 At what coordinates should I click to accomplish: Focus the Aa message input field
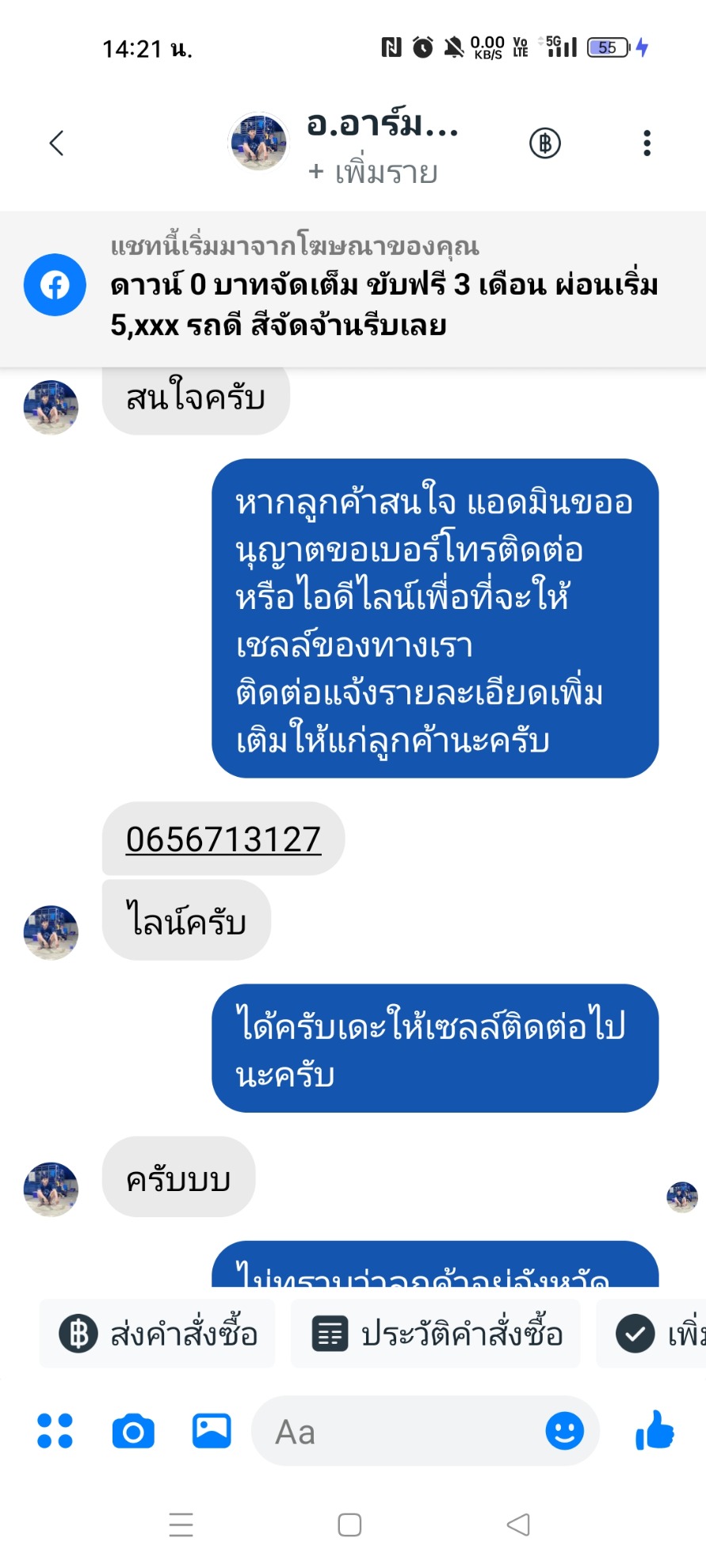[x=396, y=1432]
